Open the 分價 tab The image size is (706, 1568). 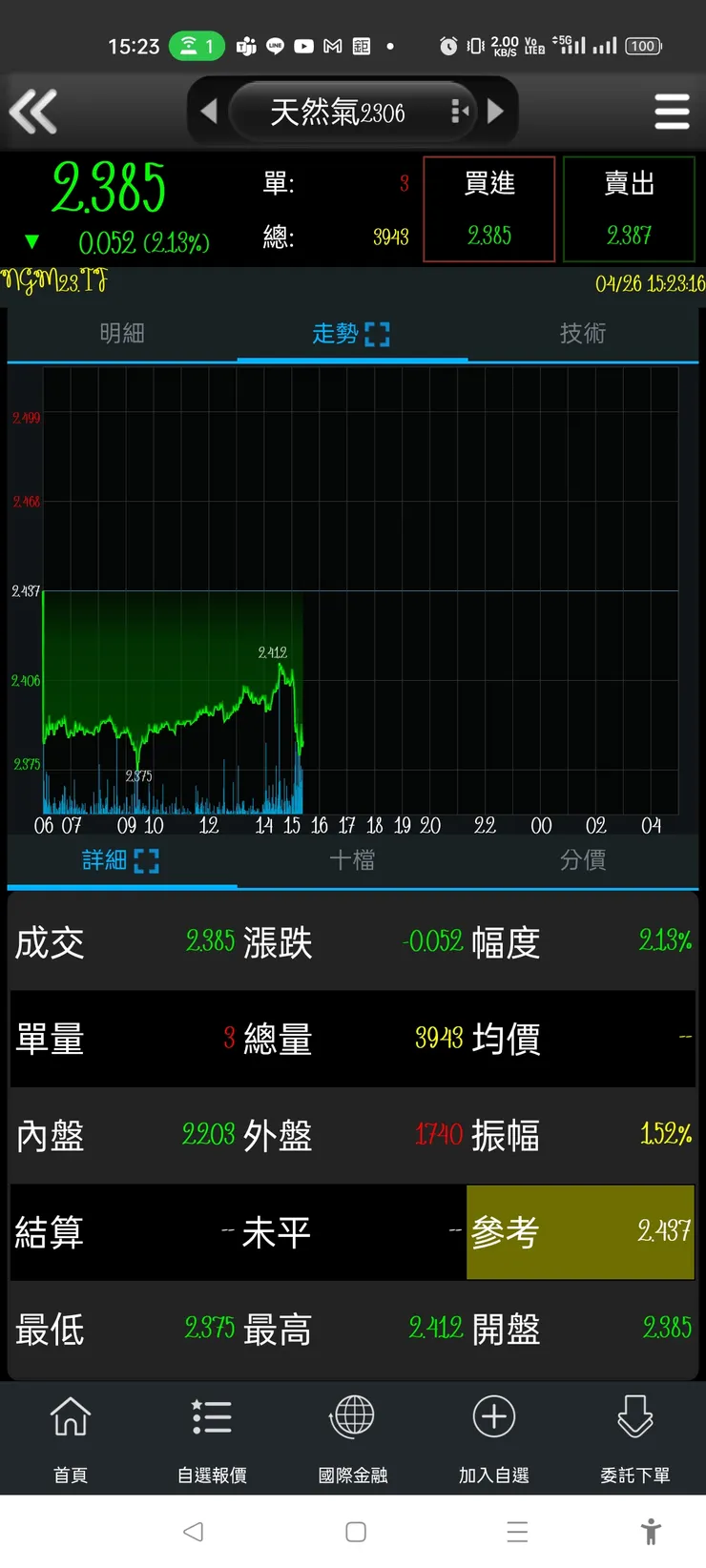click(583, 859)
